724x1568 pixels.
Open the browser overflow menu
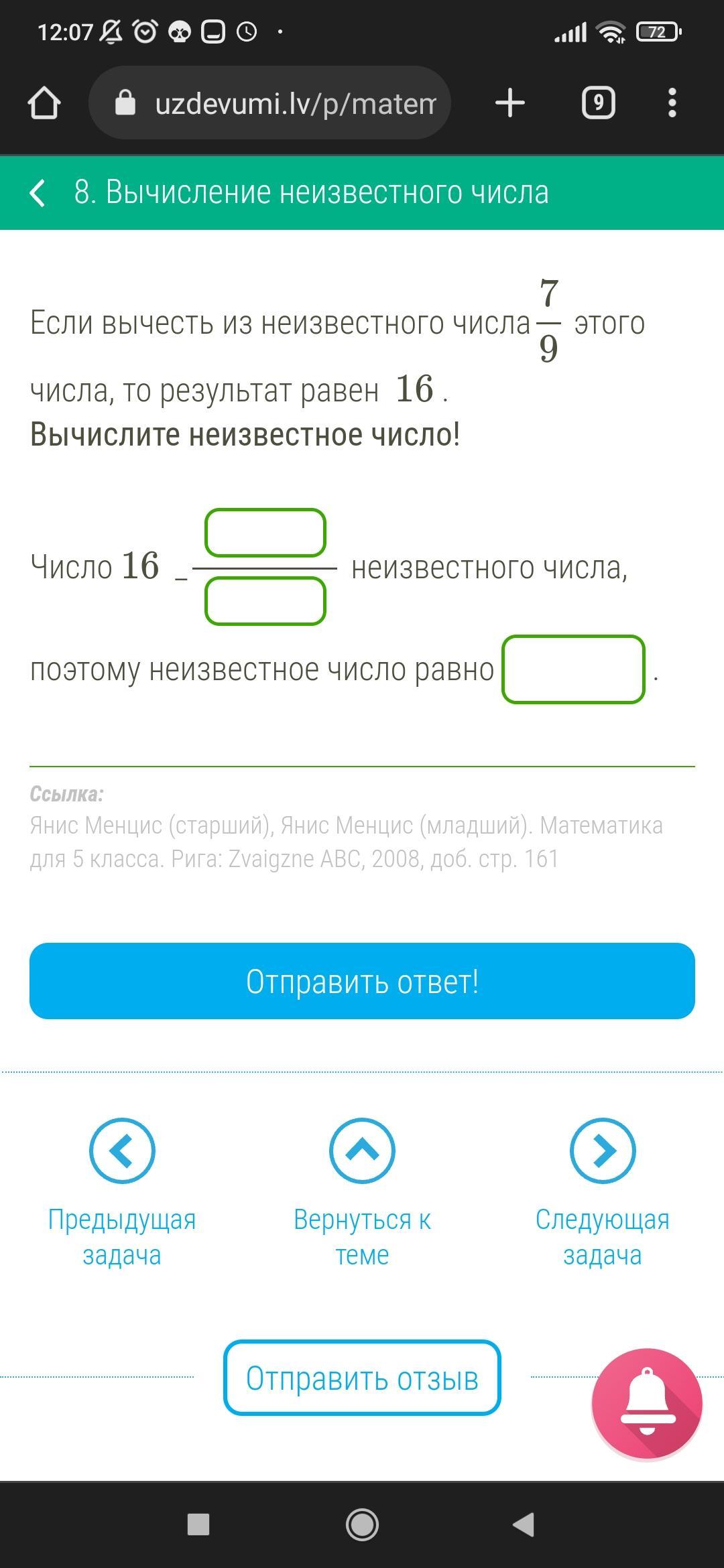pyautogui.click(x=672, y=103)
